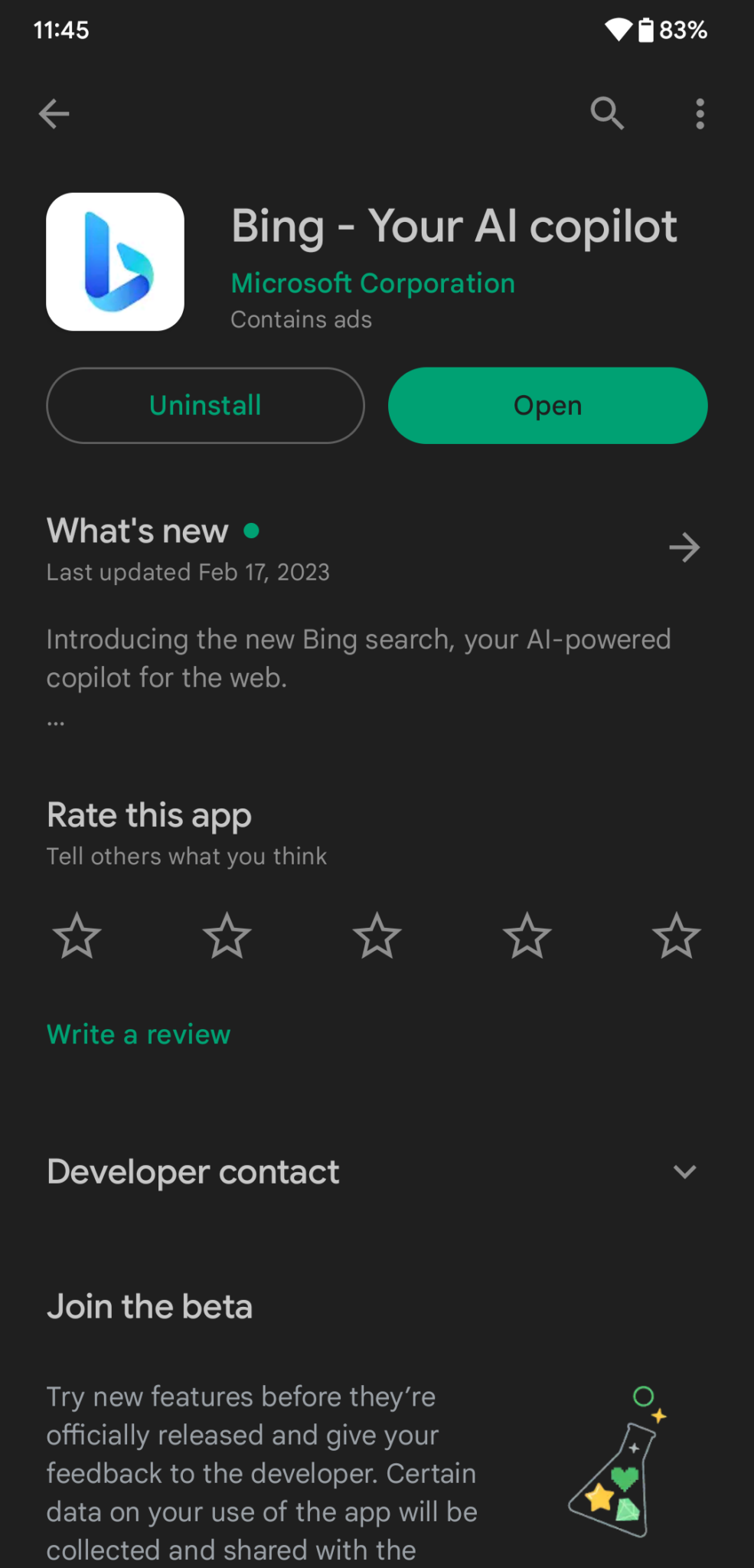Open Microsoft Corporation developer page

tap(373, 283)
